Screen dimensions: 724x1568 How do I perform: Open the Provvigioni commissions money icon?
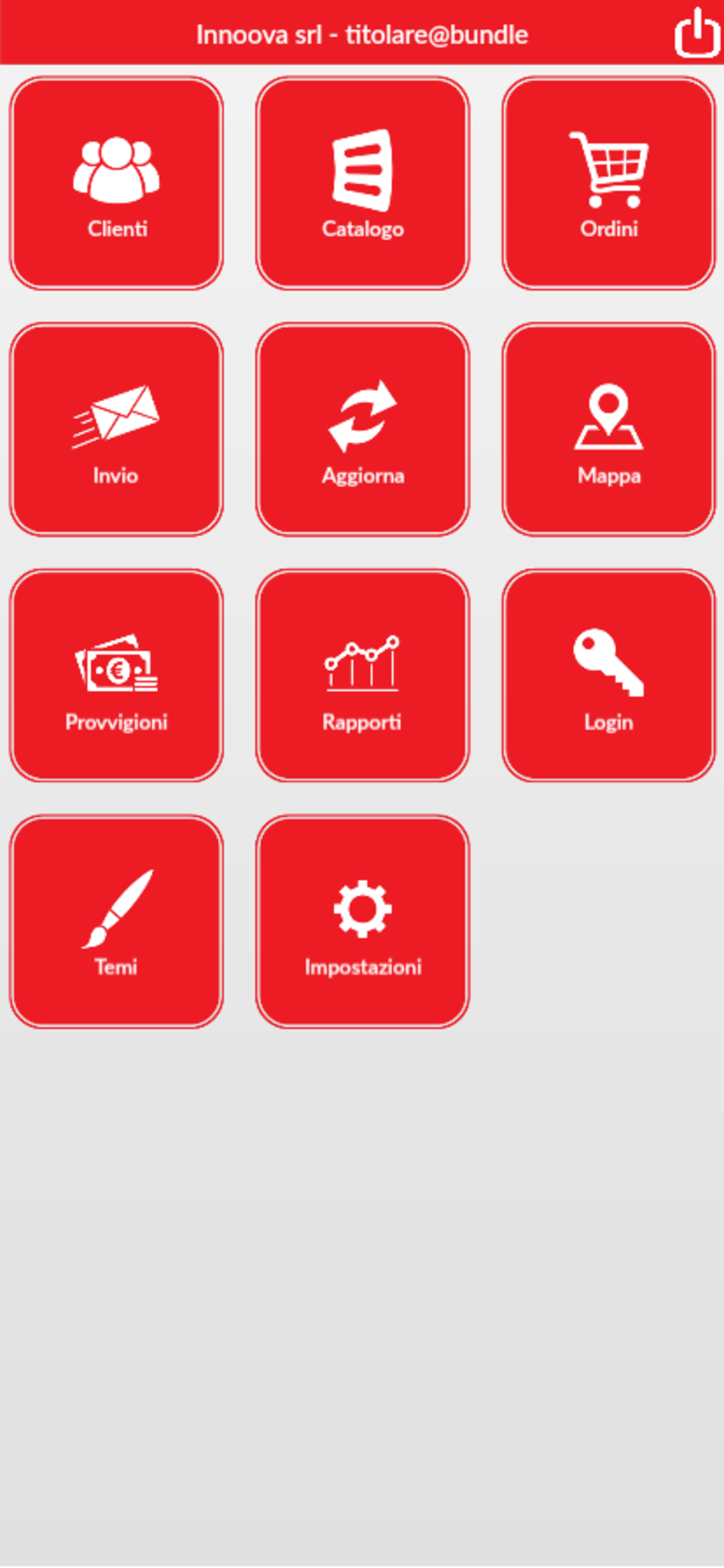(x=115, y=667)
